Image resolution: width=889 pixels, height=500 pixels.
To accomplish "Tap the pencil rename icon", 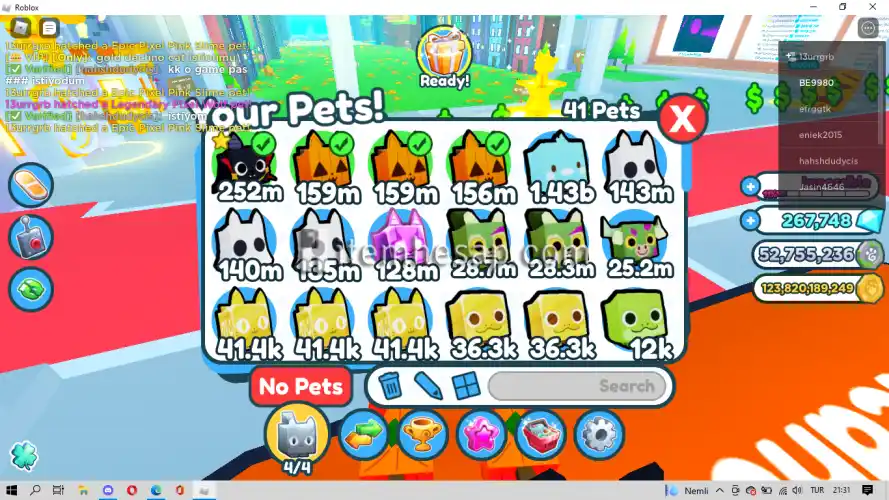I will pos(428,385).
